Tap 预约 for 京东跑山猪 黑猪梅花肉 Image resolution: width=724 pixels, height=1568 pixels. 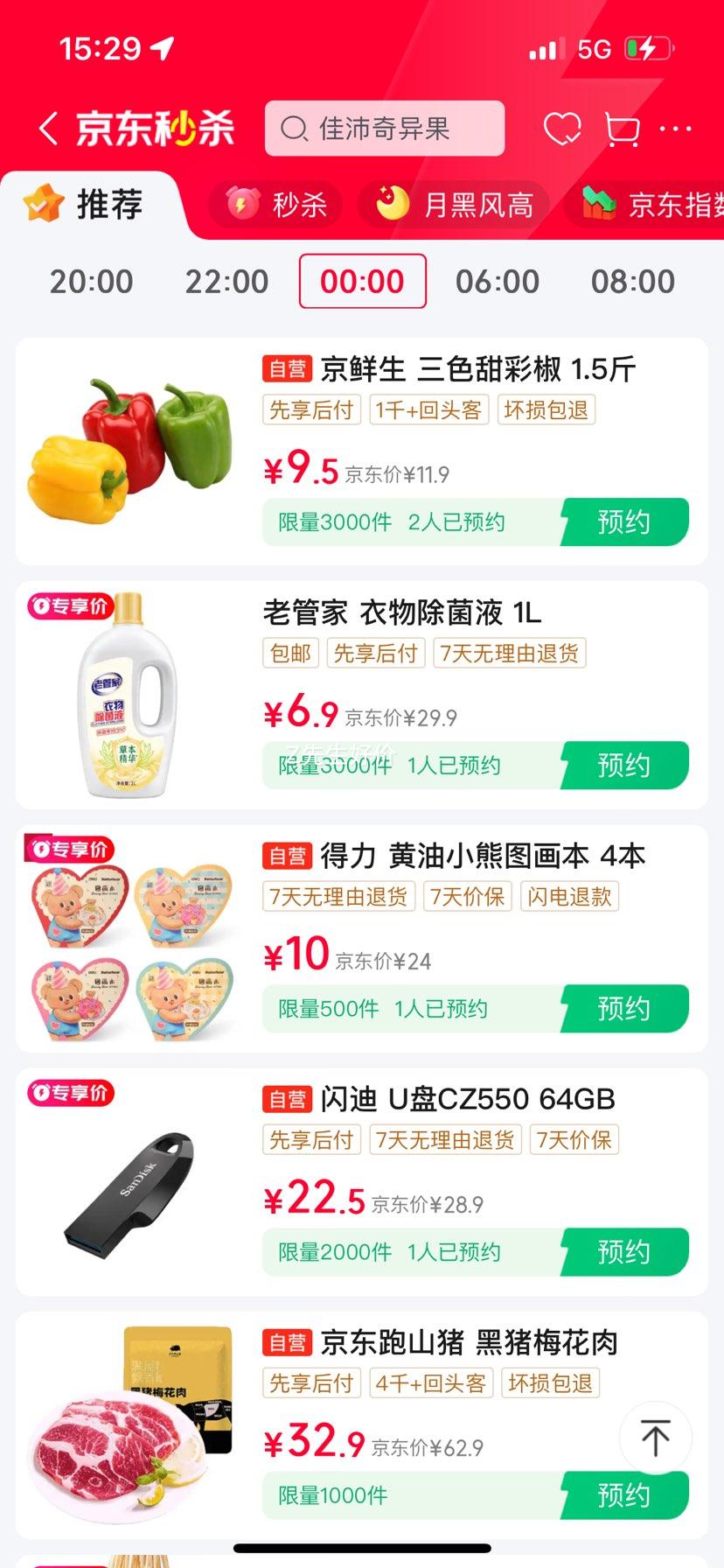tap(623, 1495)
